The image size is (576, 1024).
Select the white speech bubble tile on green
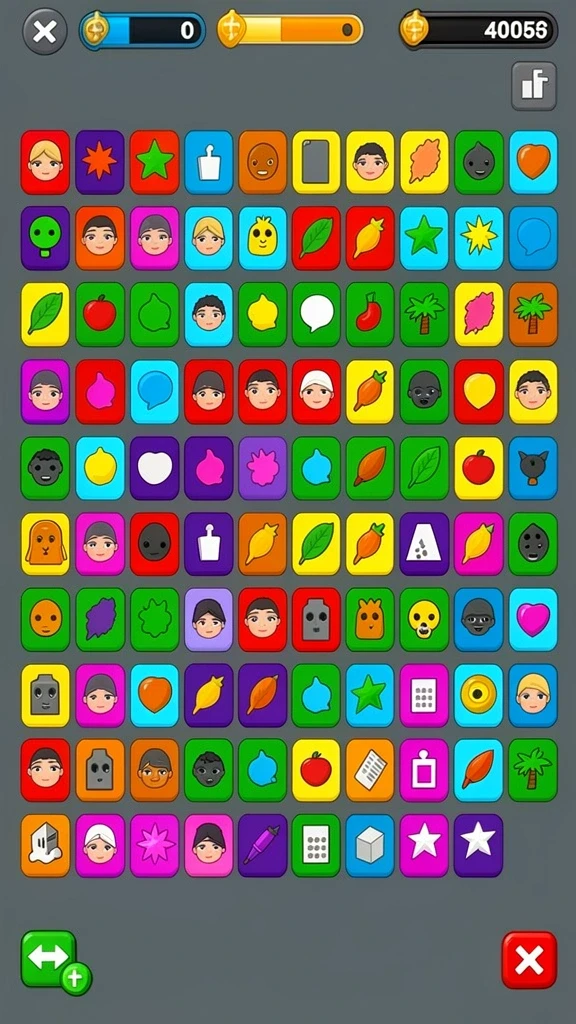[316, 314]
